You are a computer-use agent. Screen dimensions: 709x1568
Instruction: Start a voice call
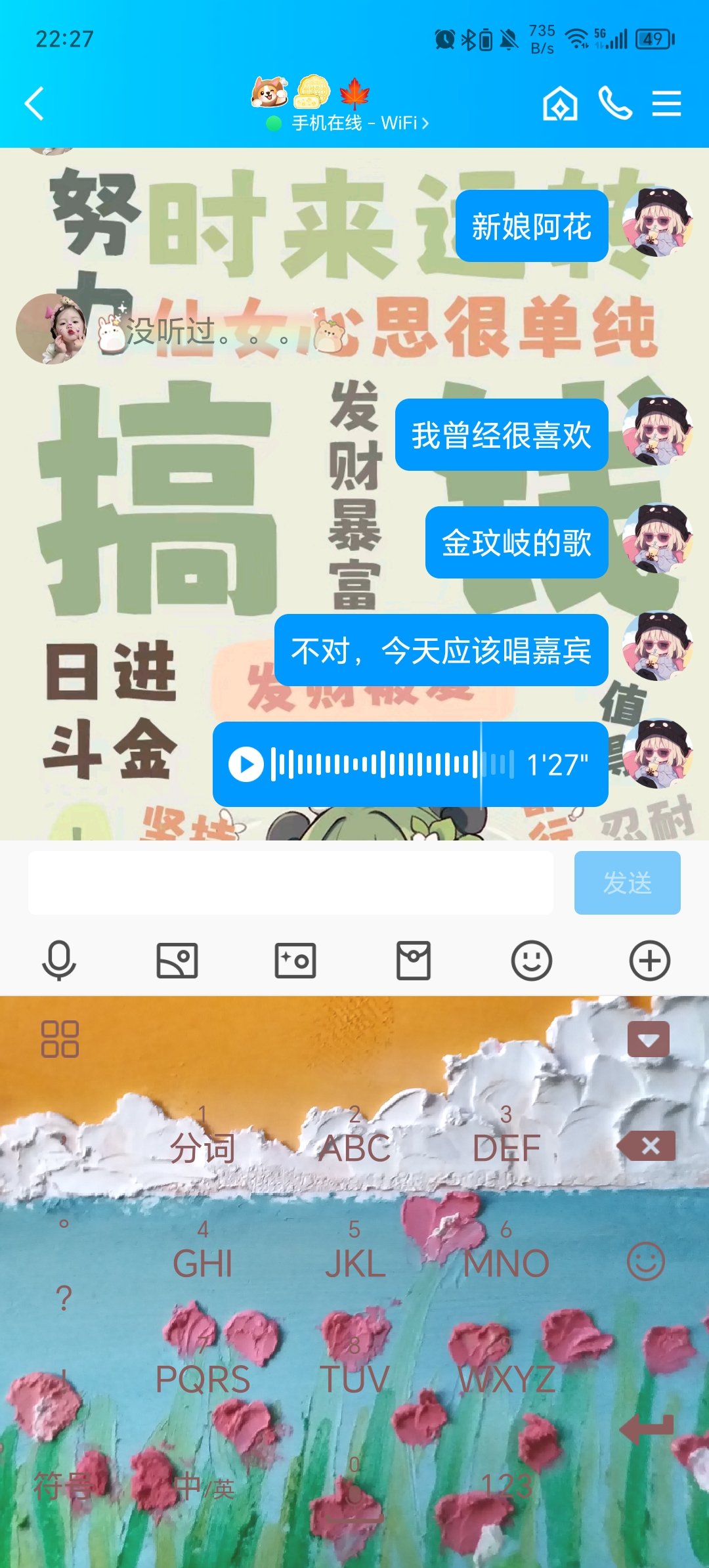pyautogui.click(x=615, y=104)
